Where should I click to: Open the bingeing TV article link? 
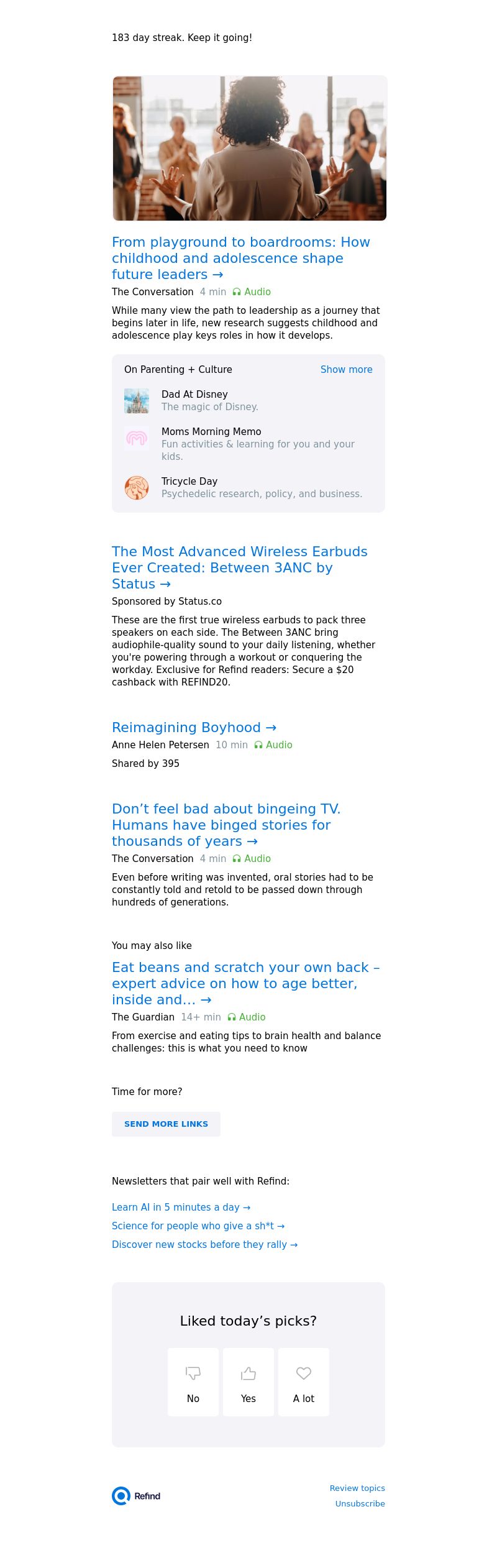(226, 825)
